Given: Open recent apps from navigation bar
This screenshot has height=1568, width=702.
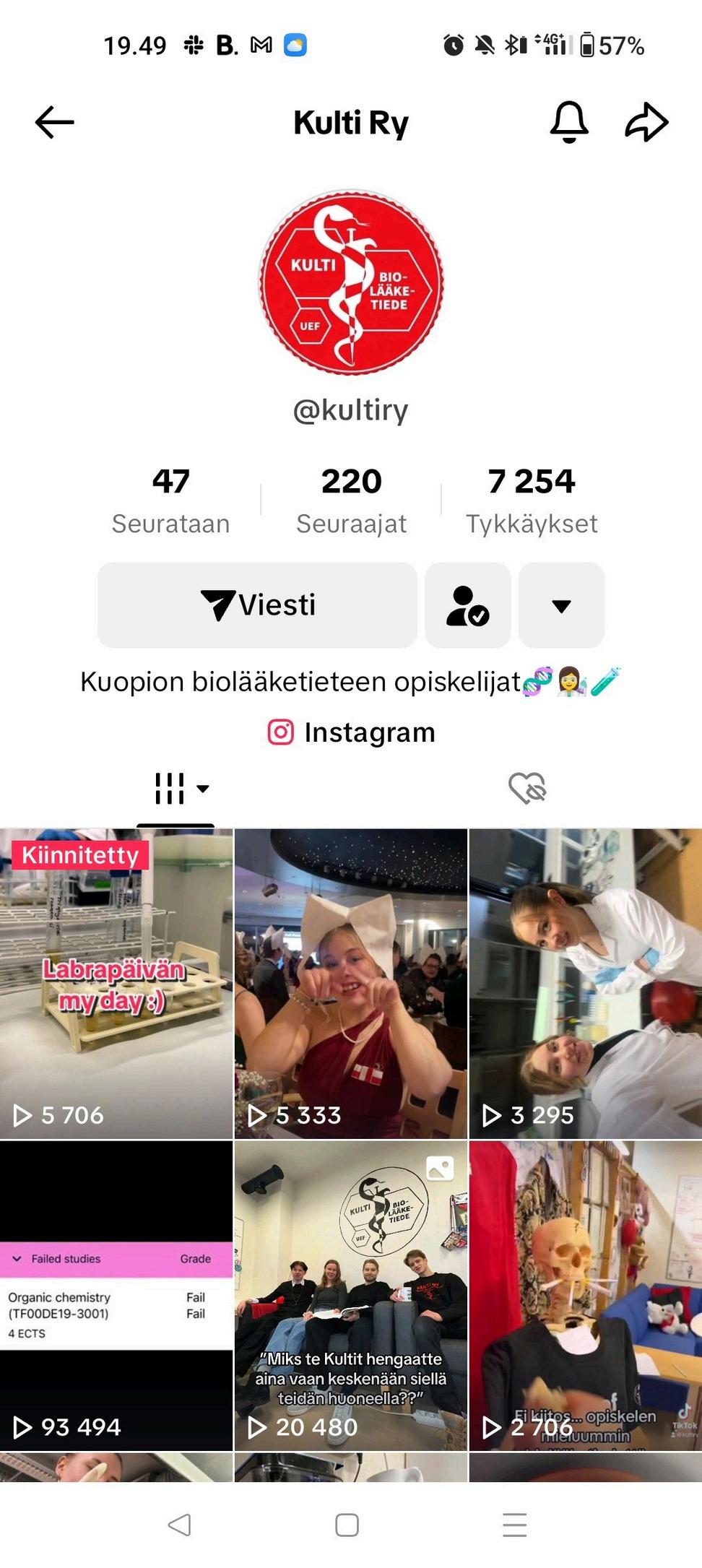Looking at the screenshot, I should [514, 1525].
